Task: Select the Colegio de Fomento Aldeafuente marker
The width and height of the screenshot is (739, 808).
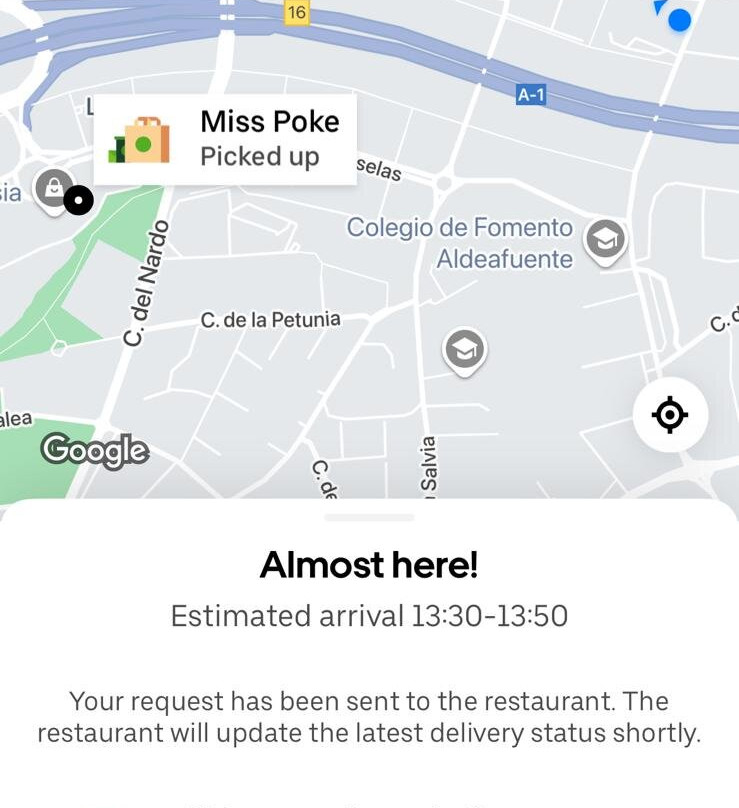Action: (x=605, y=240)
